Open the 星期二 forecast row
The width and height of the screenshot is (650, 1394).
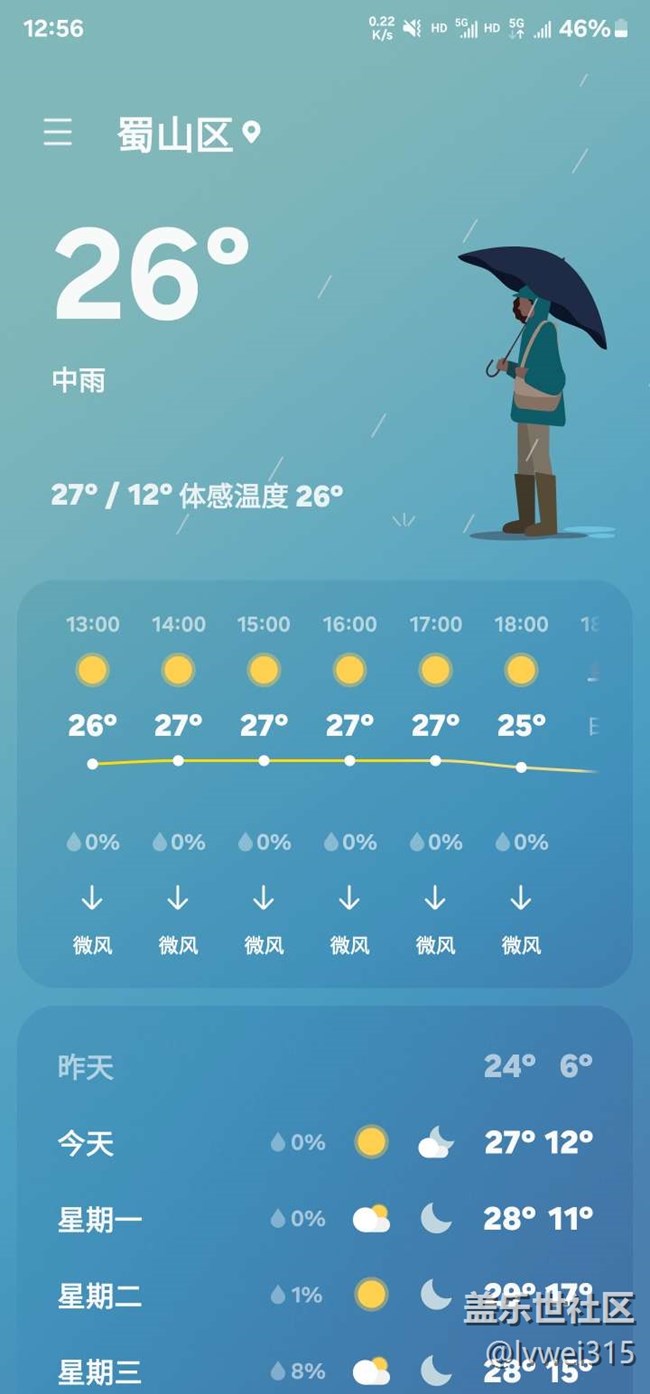pos(325,1295)
